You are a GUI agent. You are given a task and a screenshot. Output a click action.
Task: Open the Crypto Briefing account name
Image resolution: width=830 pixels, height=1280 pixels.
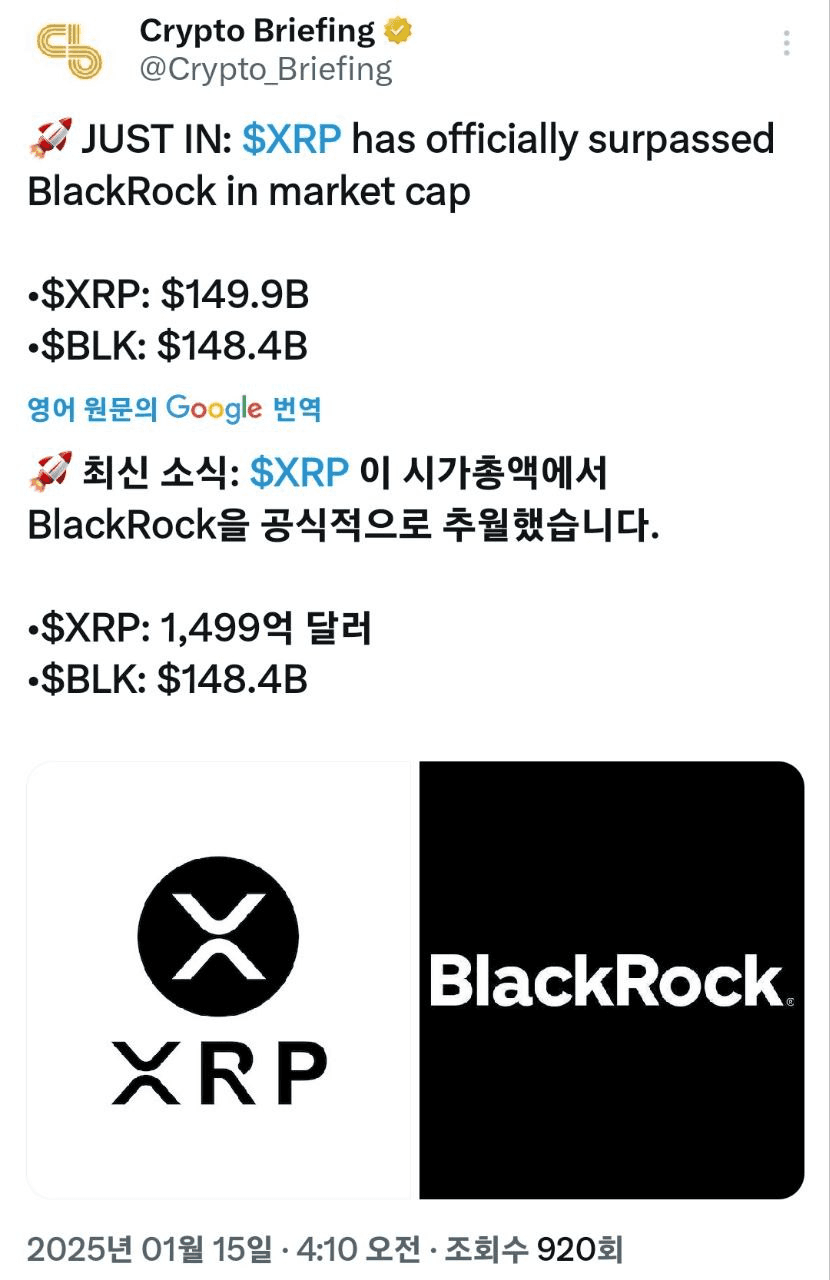257,31
